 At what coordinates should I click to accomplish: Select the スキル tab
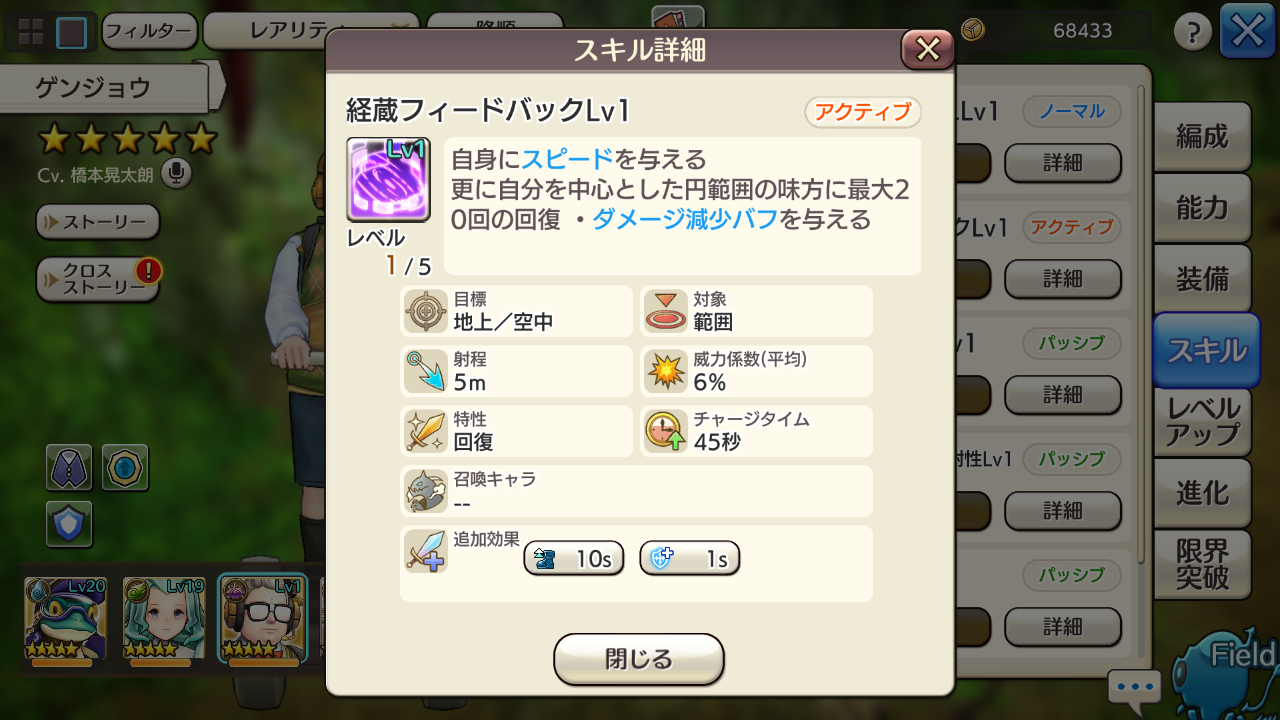[x=1206, y=351]
